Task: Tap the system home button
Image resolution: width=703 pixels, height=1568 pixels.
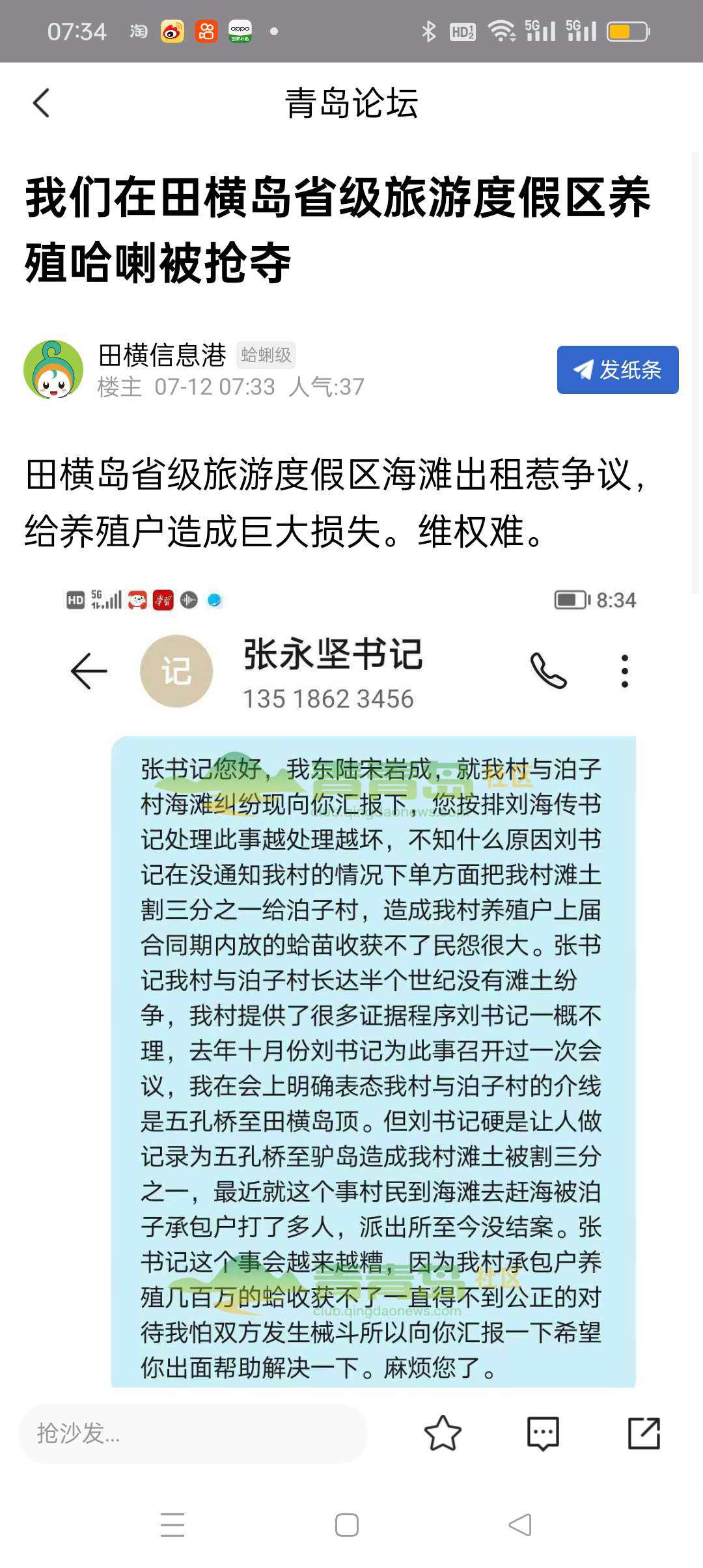Action: (346, 1524)
